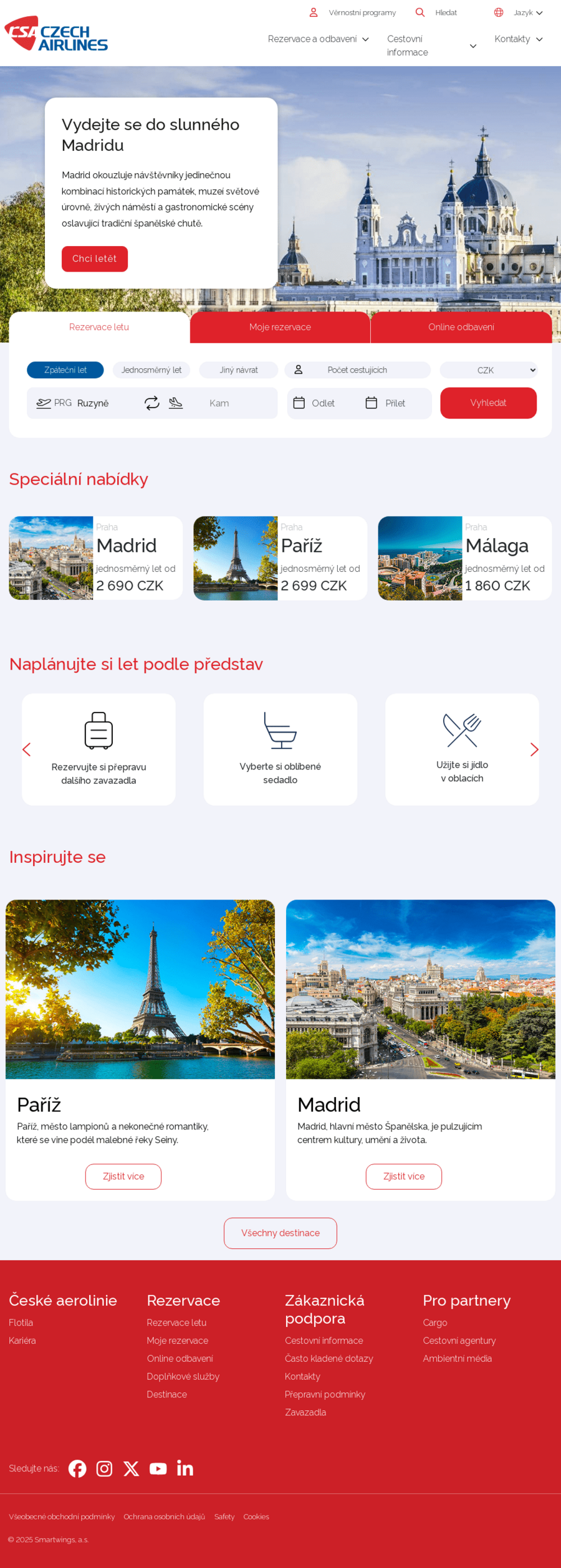
Task: Expand Rezervace a odbavení menu
Action: tap(318, 39)
